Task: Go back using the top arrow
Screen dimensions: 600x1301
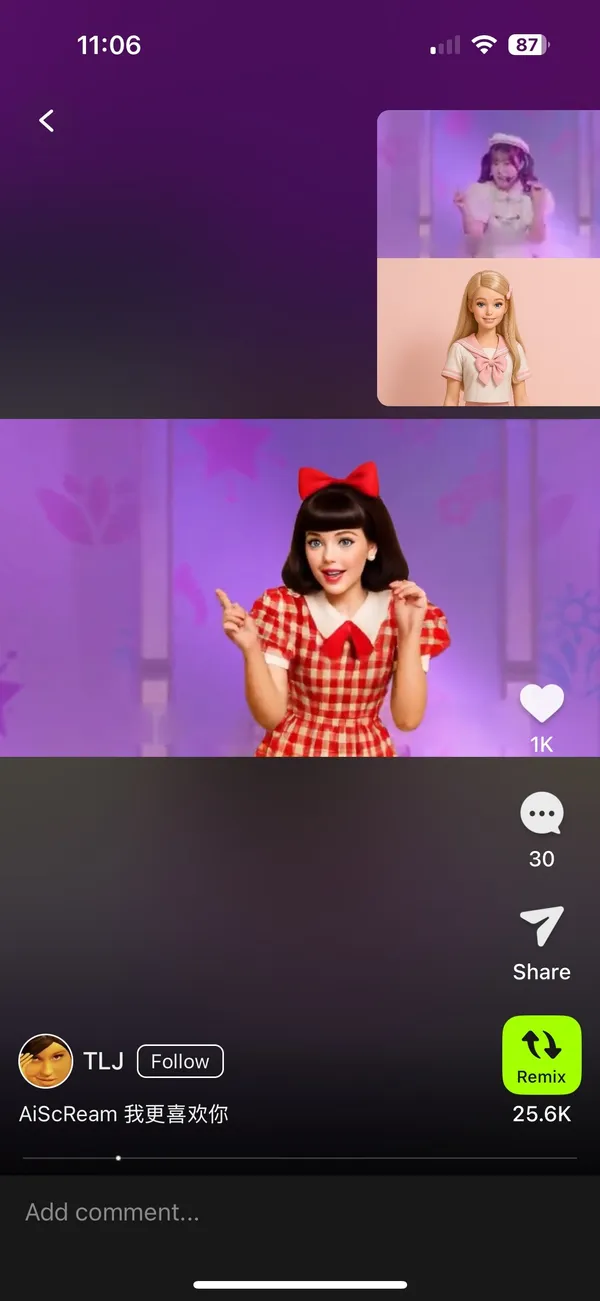Action: 46,121
